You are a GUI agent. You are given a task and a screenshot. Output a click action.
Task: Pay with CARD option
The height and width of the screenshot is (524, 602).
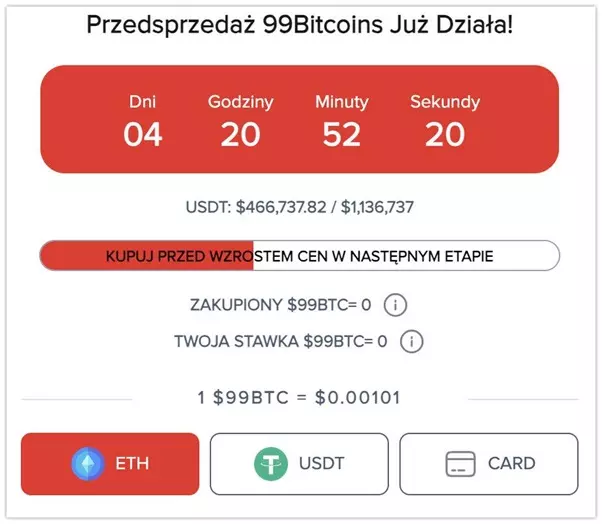pyautogui.click(x=489, y=464)
